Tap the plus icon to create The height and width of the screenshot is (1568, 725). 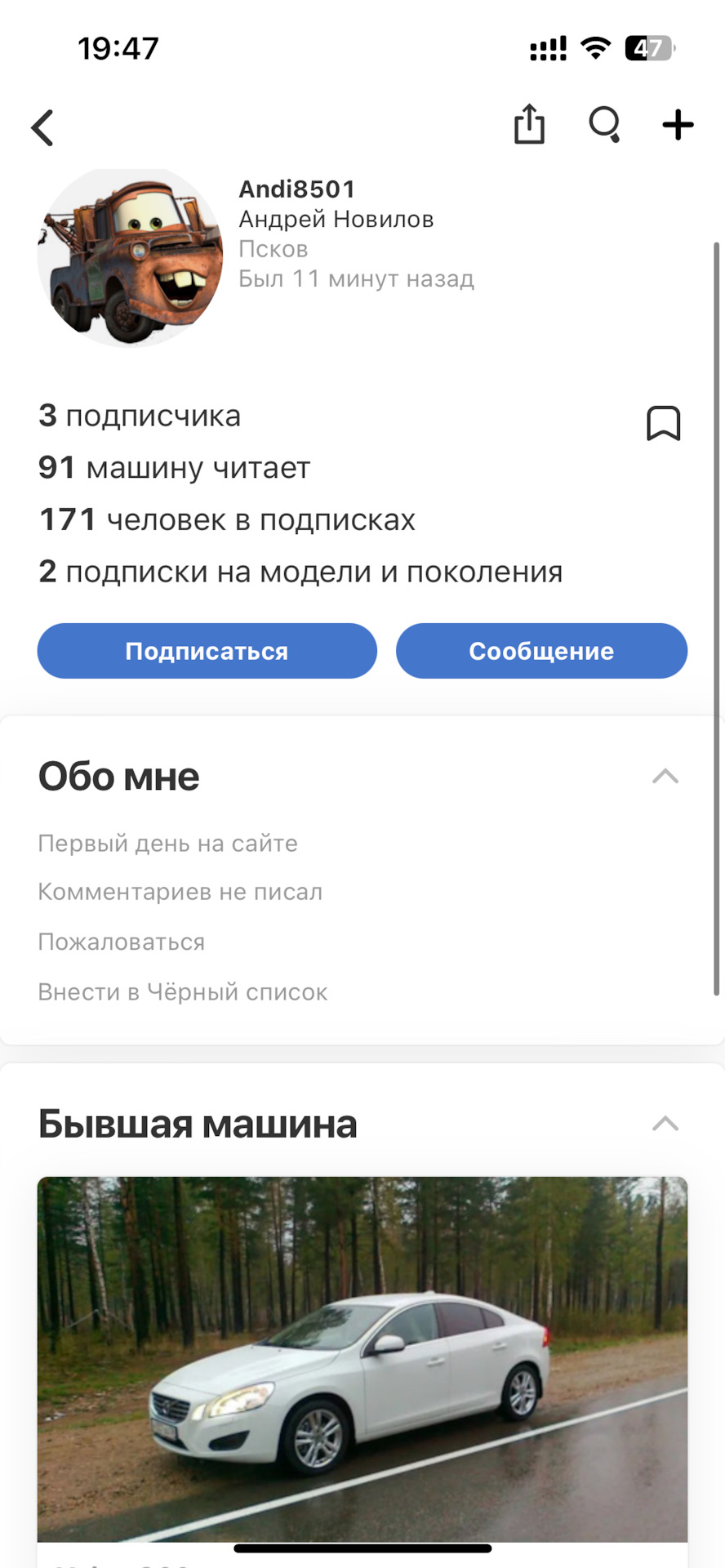[x=678, y=125]
